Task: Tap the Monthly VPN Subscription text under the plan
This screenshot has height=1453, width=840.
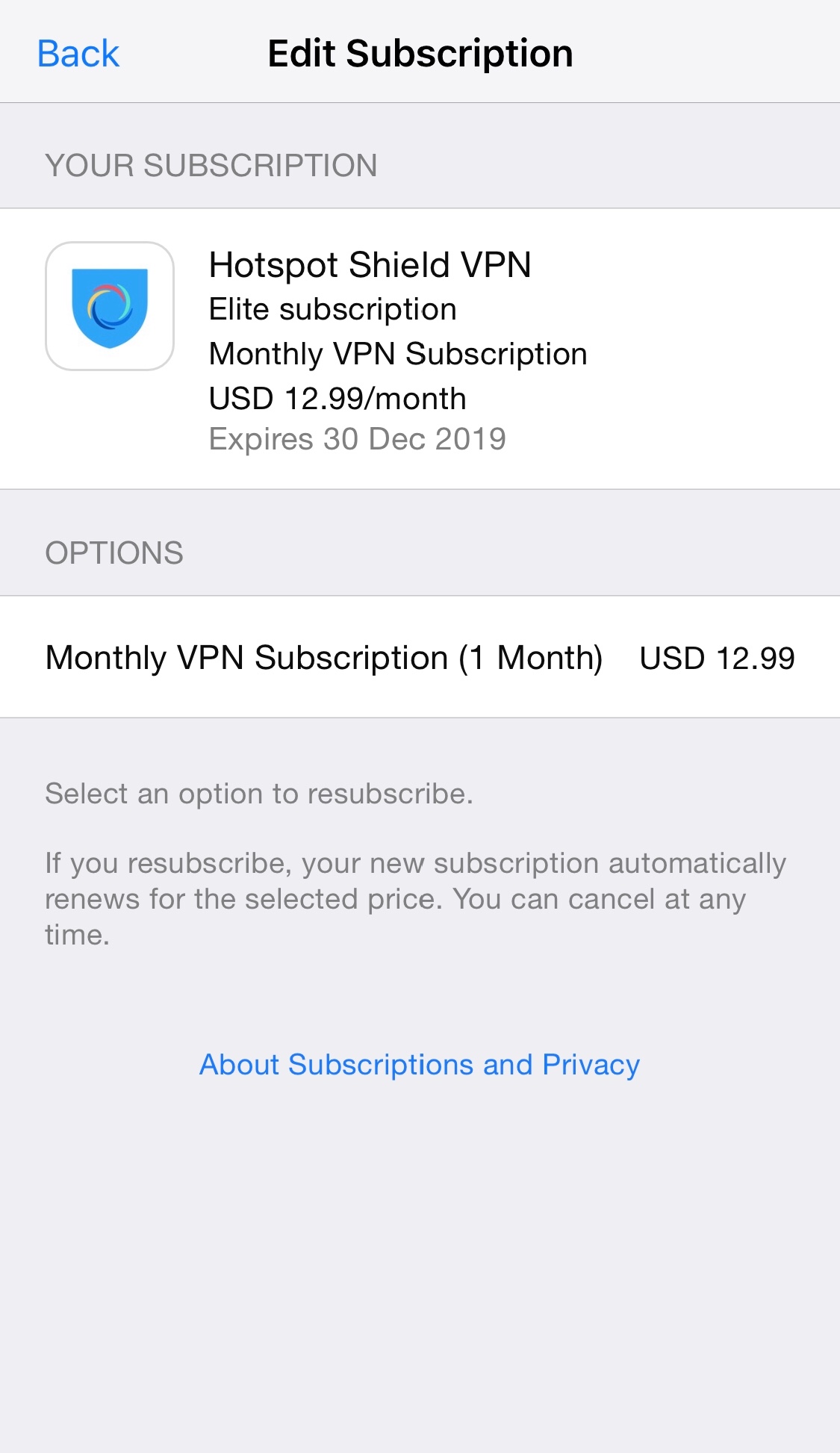Action: [x=397, y=352]
